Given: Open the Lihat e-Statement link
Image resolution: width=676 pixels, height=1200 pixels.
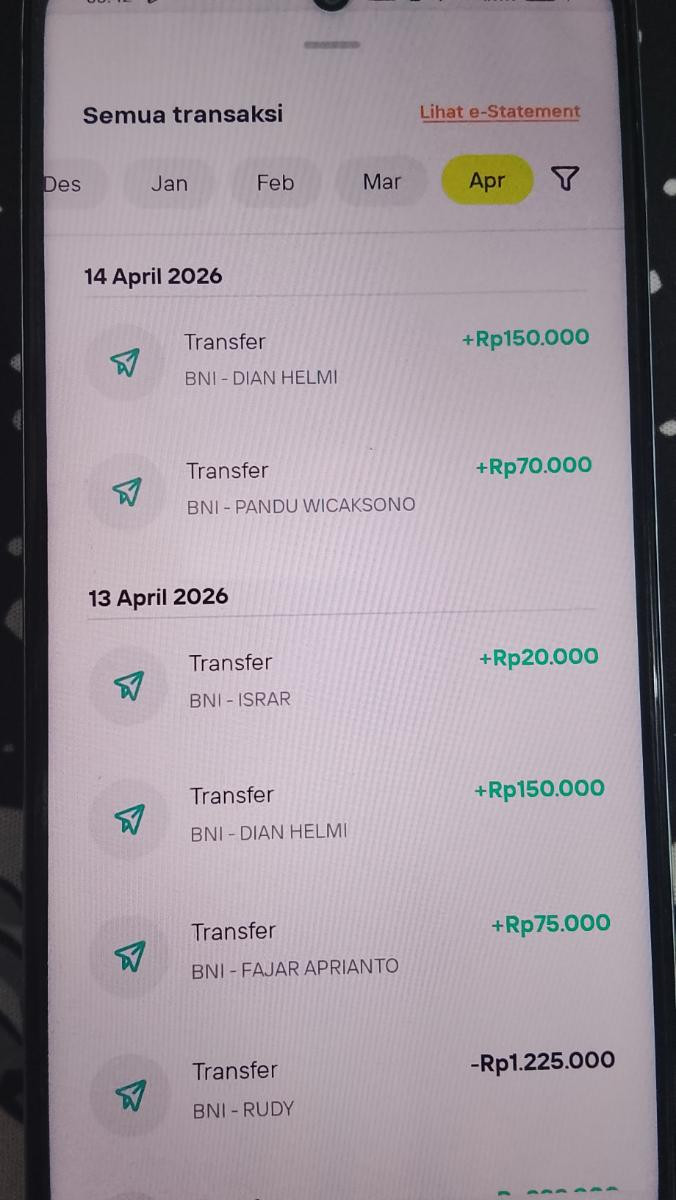Looking at the screenshot, I should click(499, 112).
